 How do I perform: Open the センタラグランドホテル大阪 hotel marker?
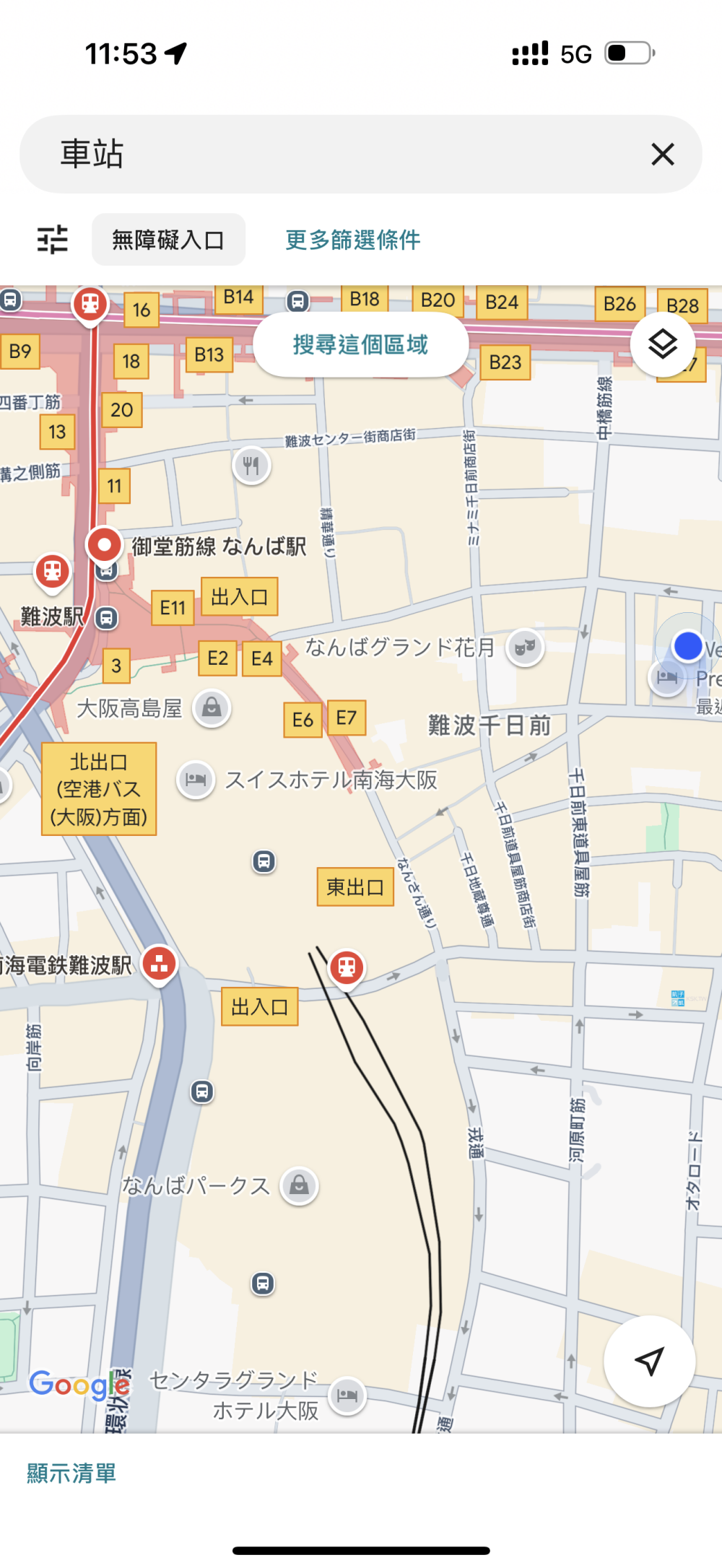pyautogui.click(x=347, y=1395)
